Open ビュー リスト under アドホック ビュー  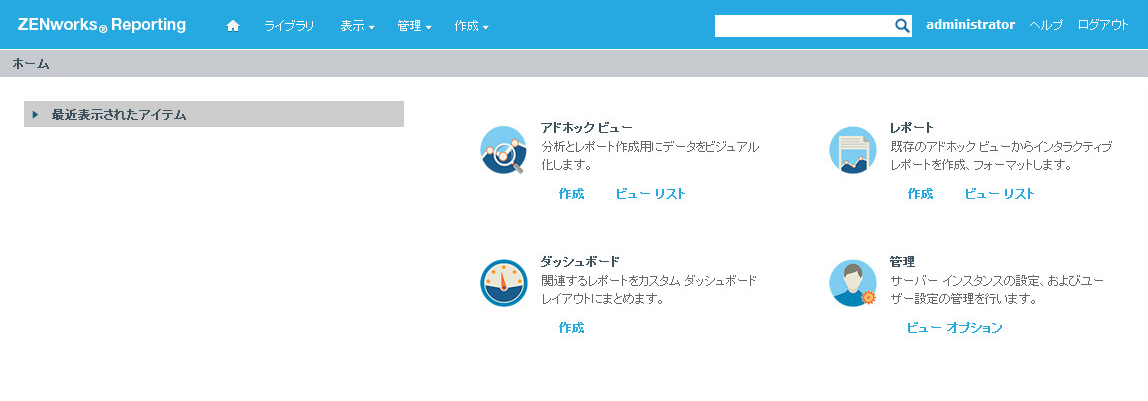pos(650,194)
